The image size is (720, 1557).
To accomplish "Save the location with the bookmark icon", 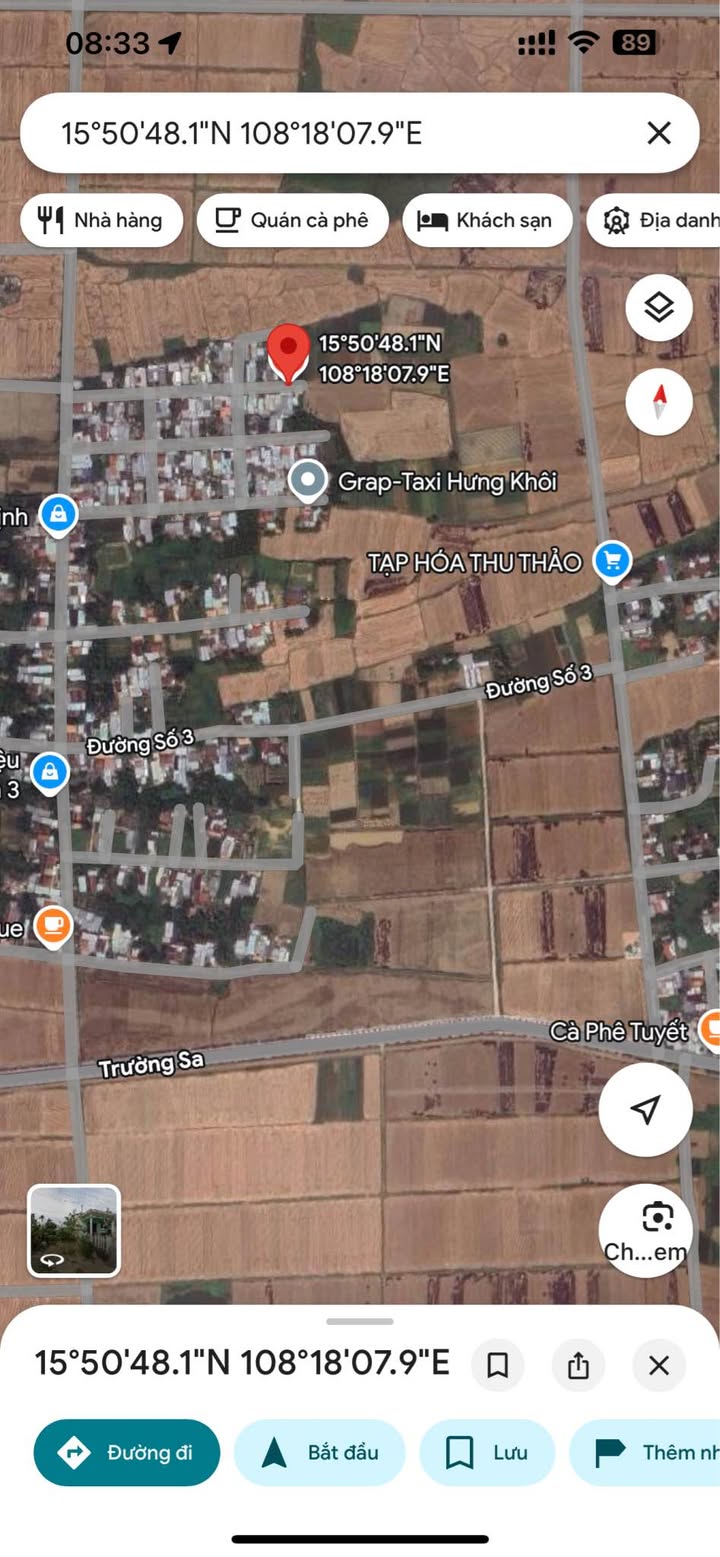I will coord(497,1365).
